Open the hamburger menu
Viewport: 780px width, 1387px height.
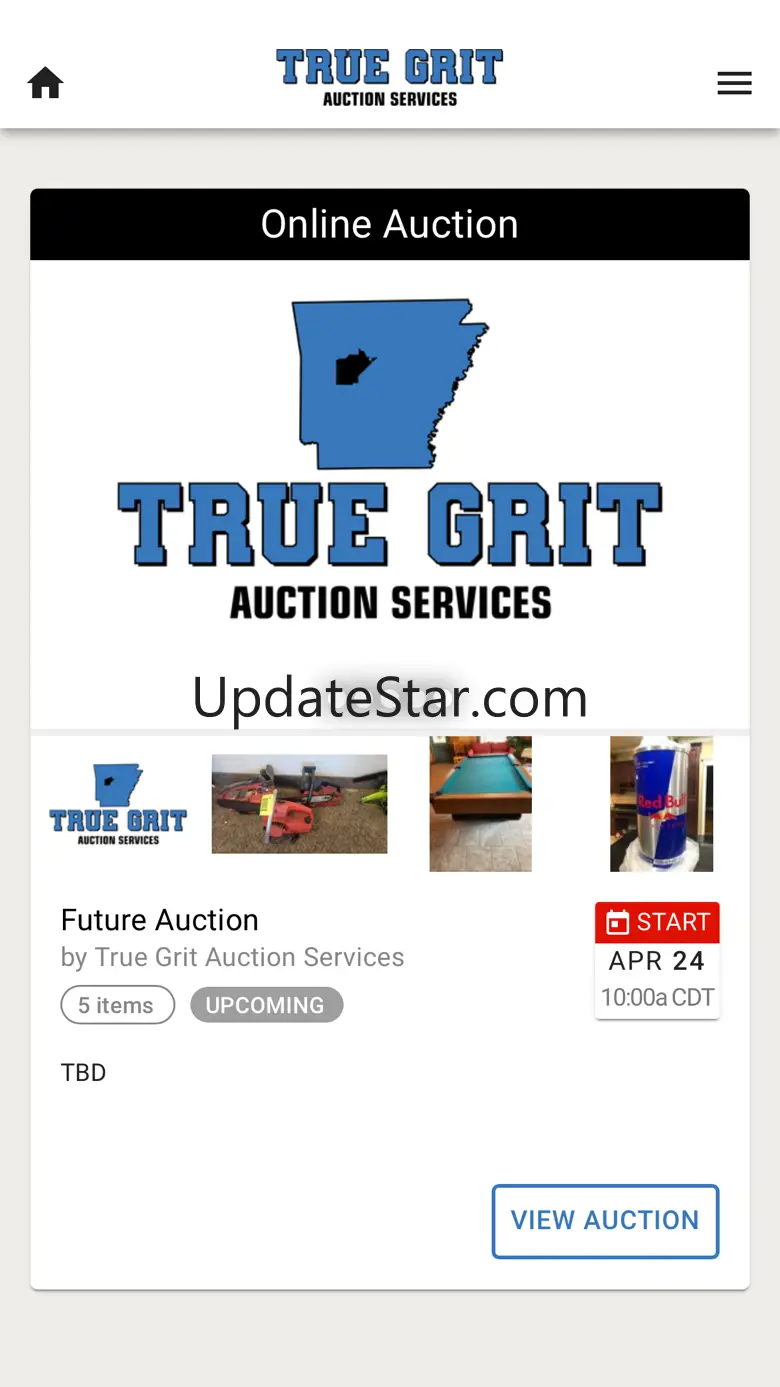[734, 83]
